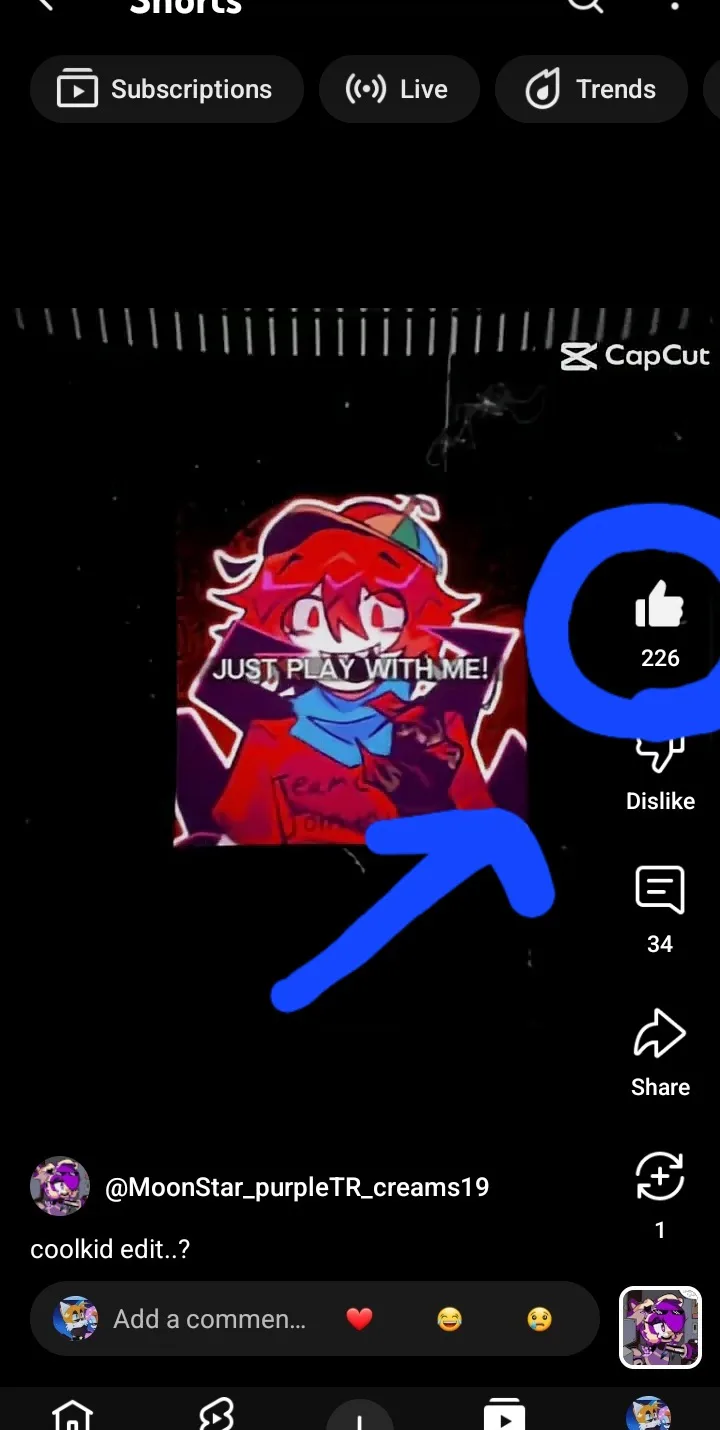Switch to the Trends chip
Image resolution: width=720 pixels, height=1430 pixels.
(591, 90)
